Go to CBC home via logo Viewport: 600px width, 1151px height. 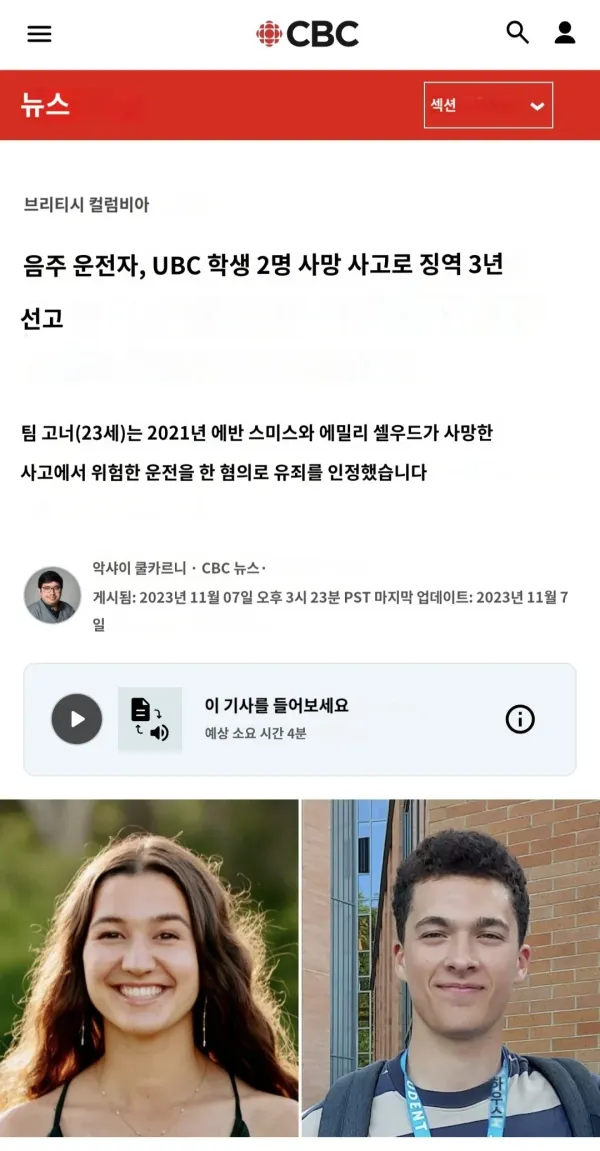coord(307,34)
